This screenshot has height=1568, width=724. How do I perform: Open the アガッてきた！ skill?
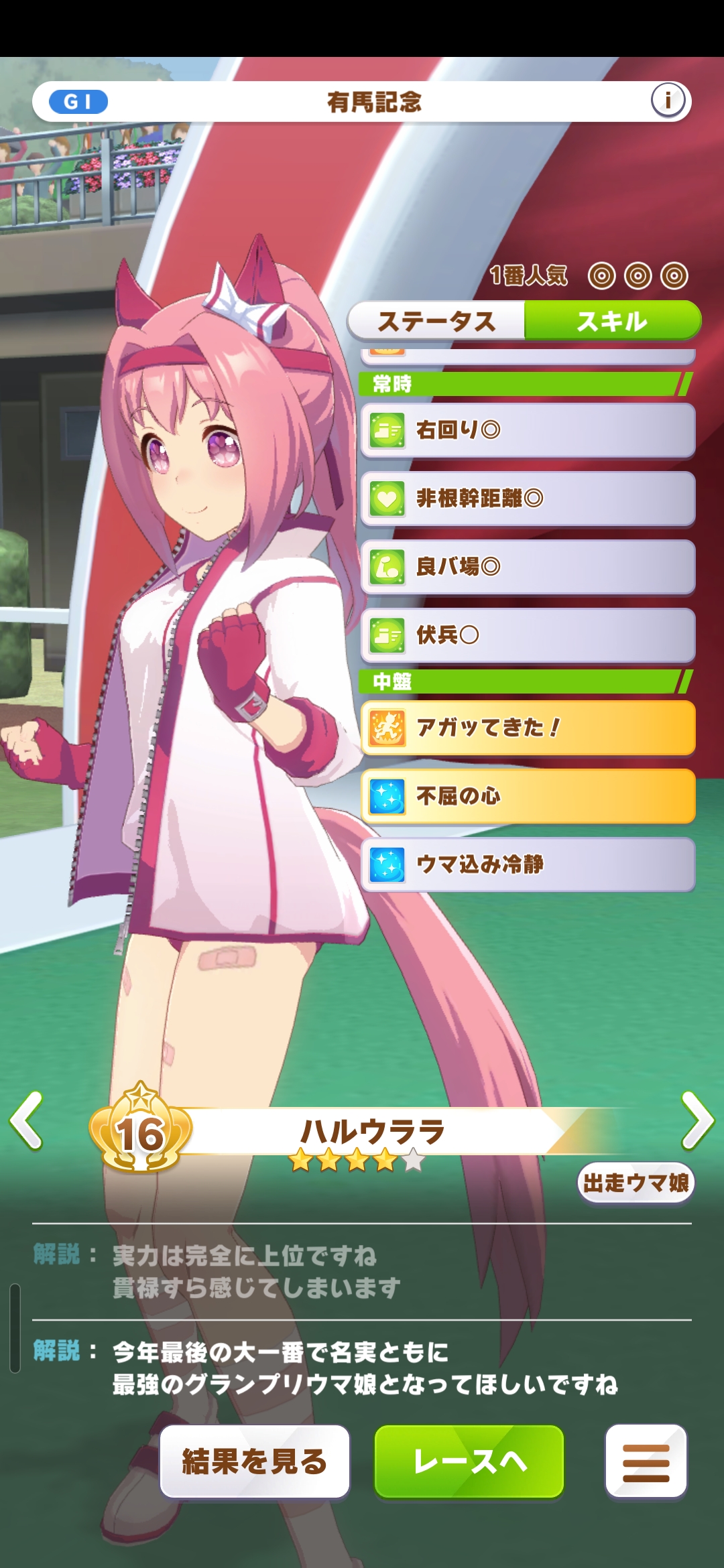[x=528, y=728]
